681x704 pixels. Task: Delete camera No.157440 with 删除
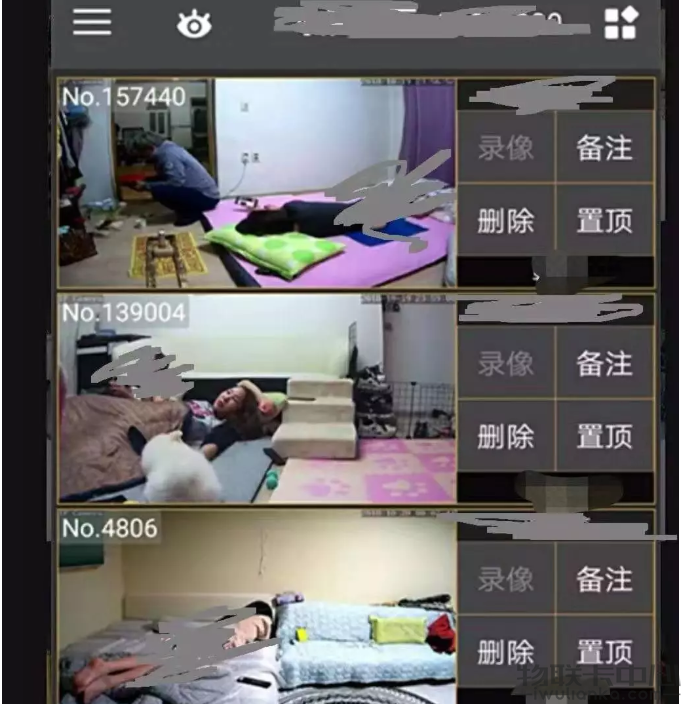point(505,220)
